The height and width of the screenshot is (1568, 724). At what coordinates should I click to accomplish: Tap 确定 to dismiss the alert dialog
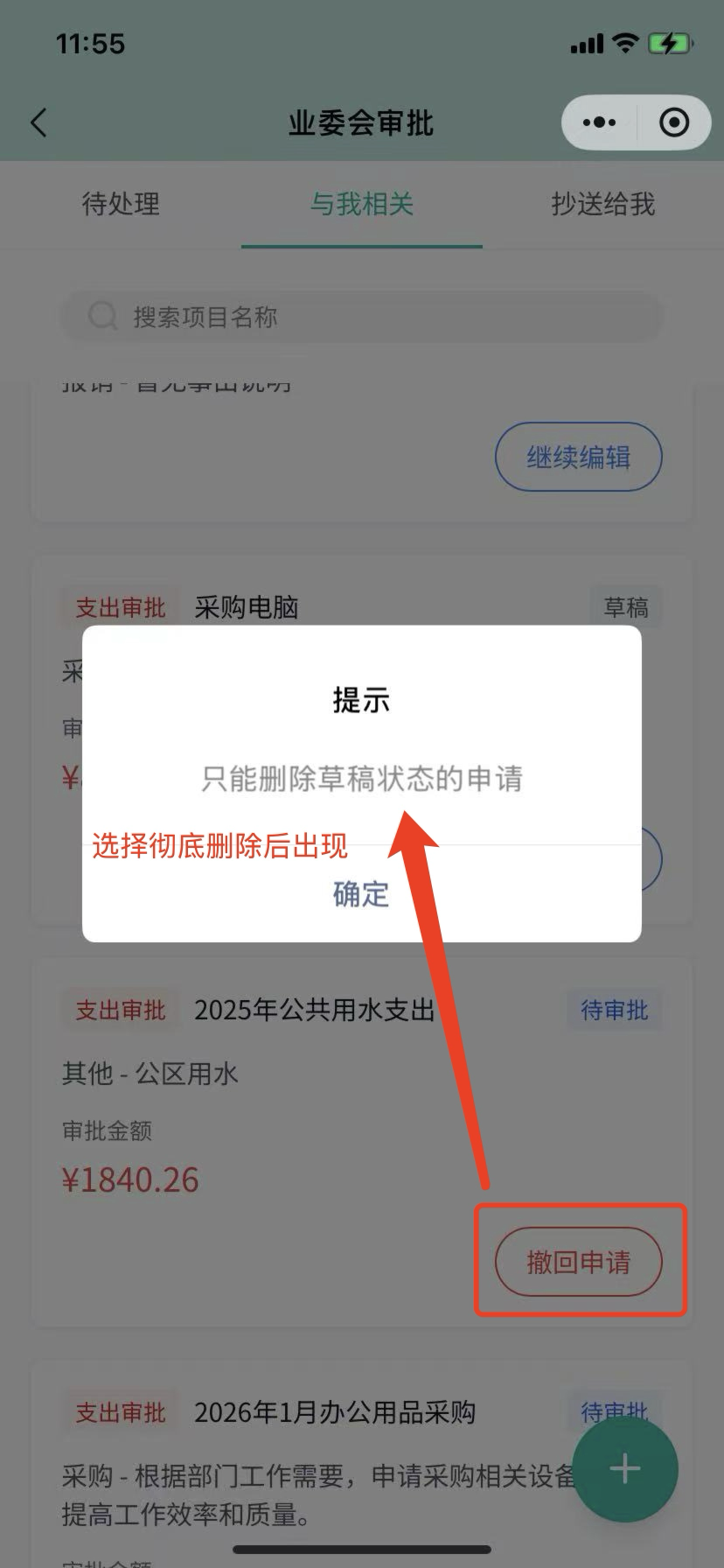point(360,893)
